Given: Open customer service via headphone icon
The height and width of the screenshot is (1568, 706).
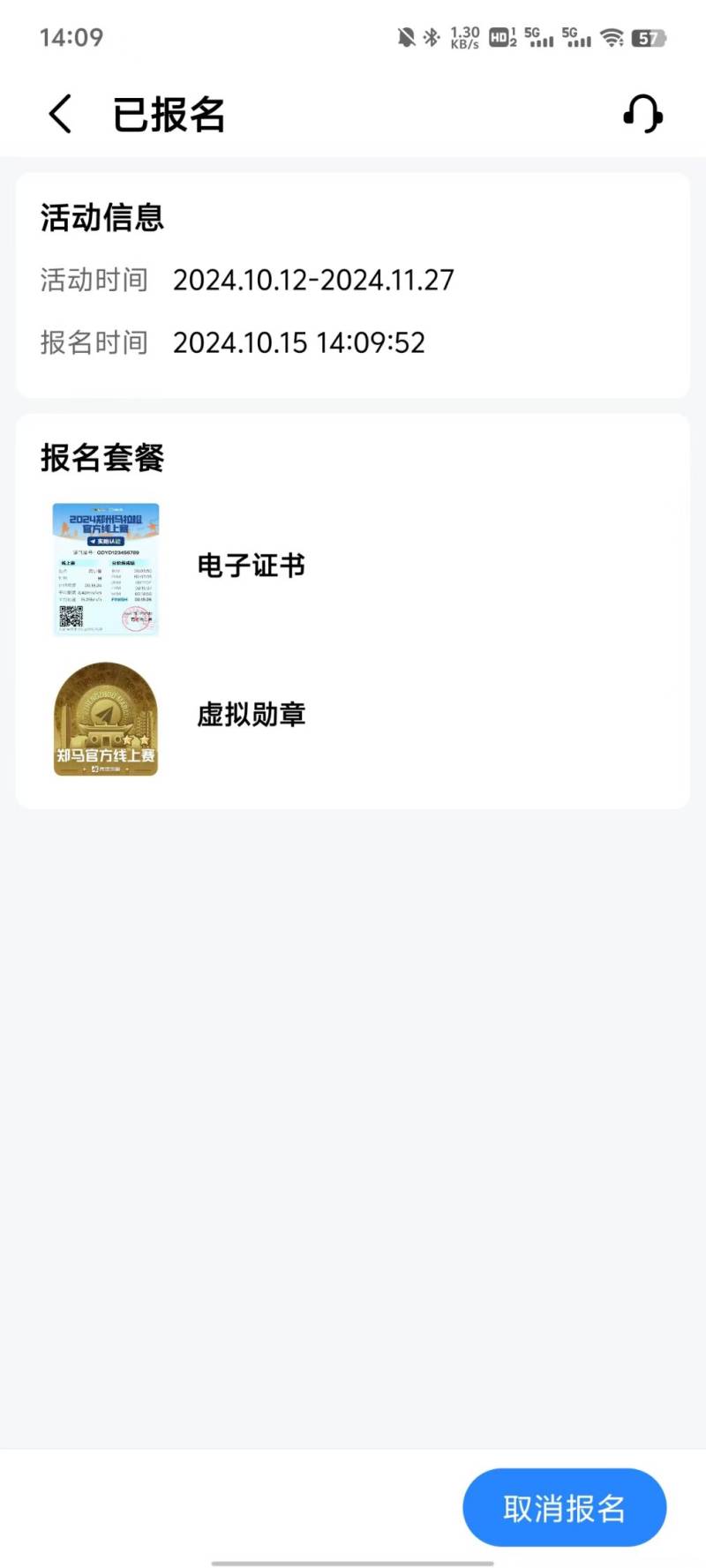Looking at the screenshot, I should pyautogui.click(x=644, y=114).
